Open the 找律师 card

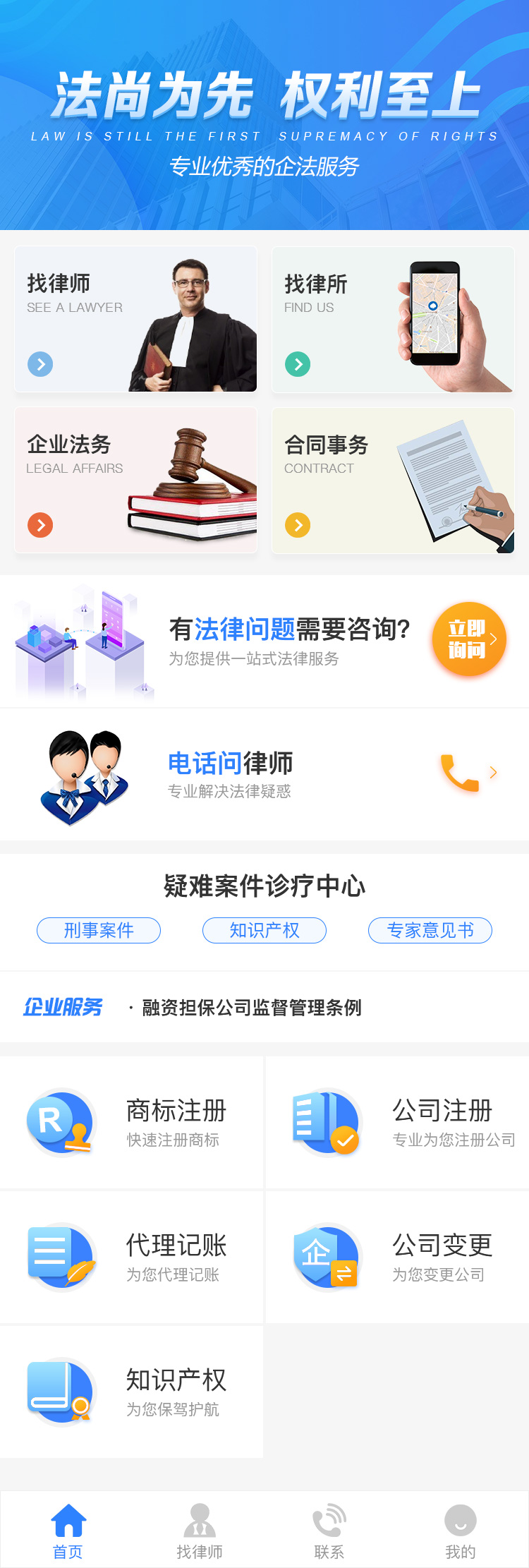click(135, 319)
